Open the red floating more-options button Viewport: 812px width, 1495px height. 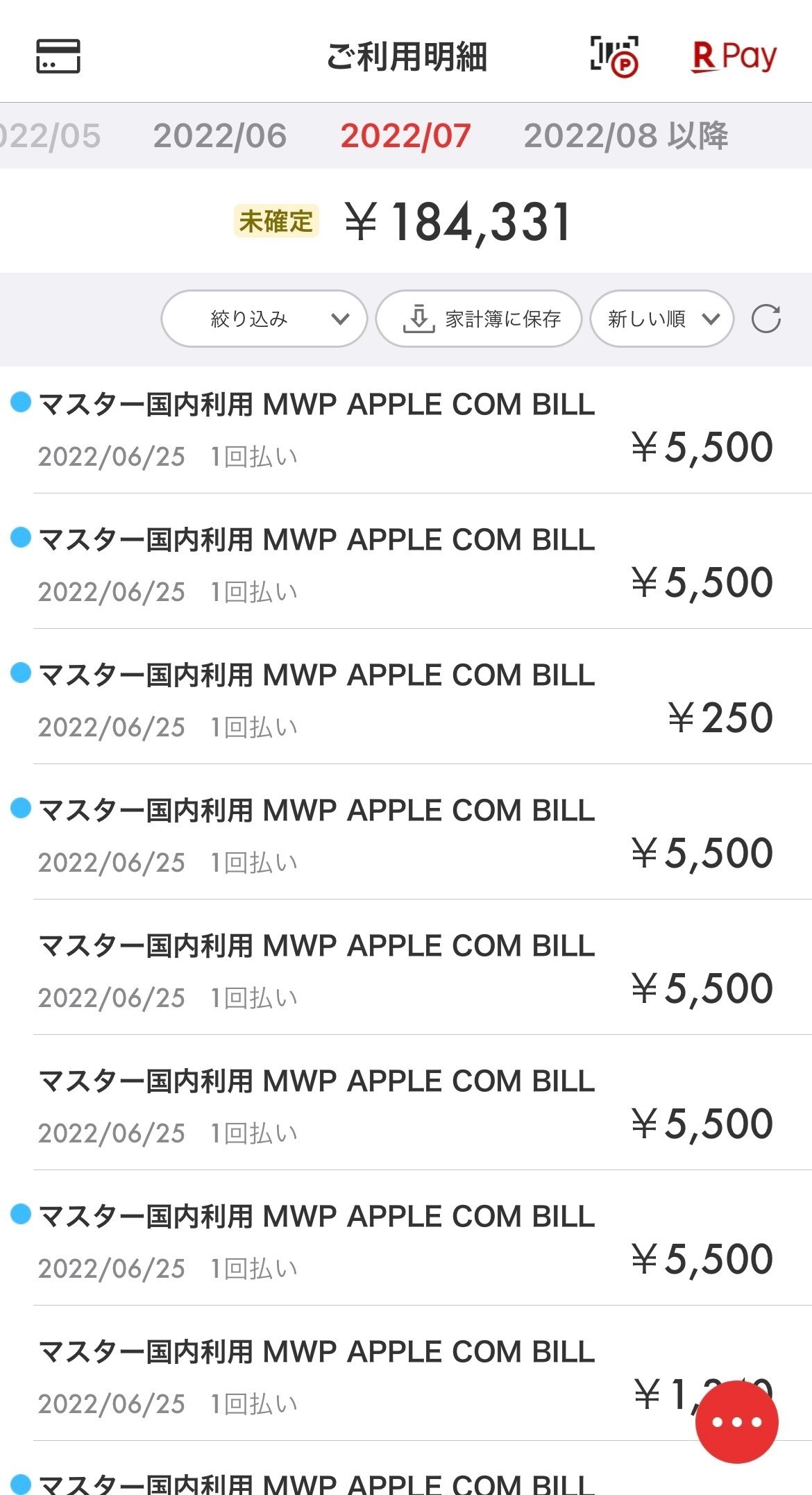pyautogui.click(x=737, y=1422)
